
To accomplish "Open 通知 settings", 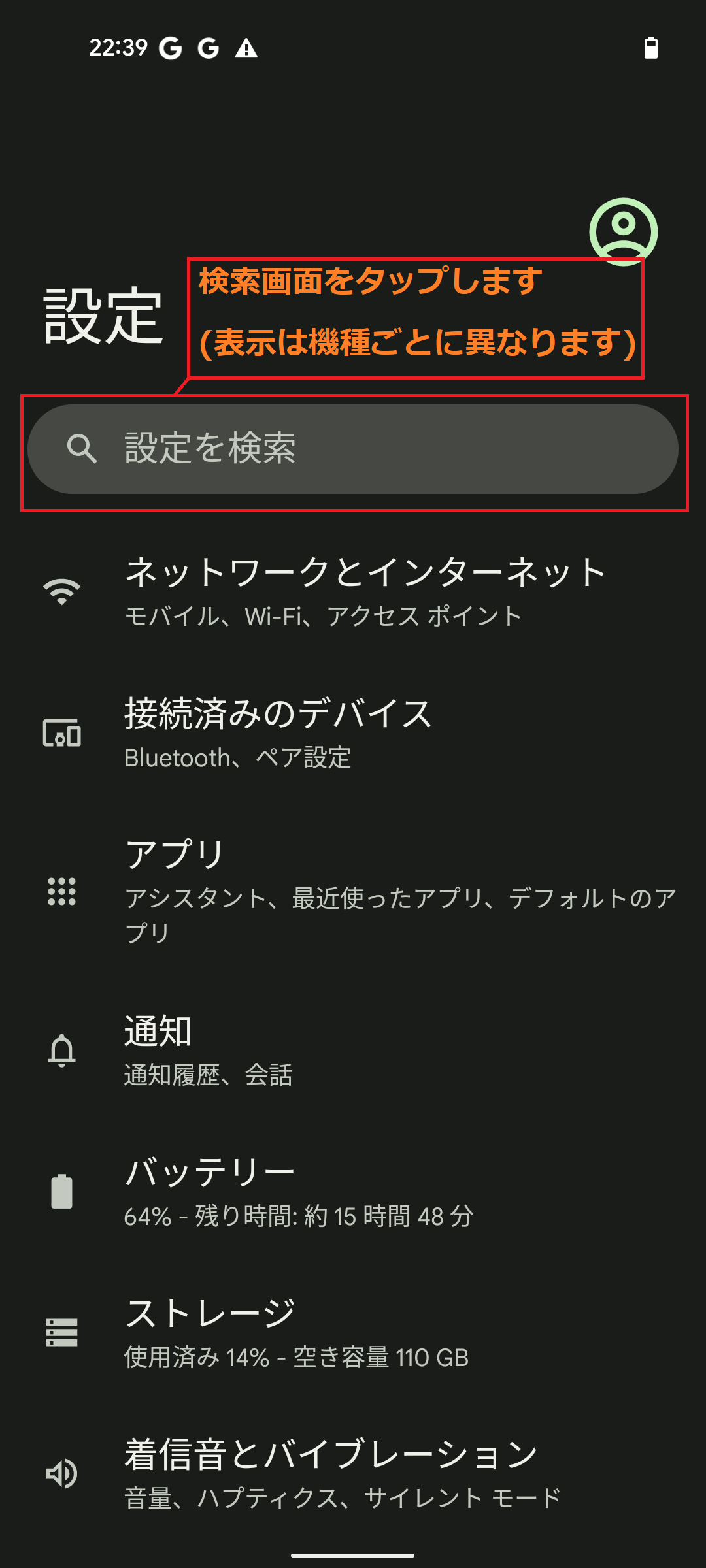I will pyautogui.click(x=353, y=1050).
